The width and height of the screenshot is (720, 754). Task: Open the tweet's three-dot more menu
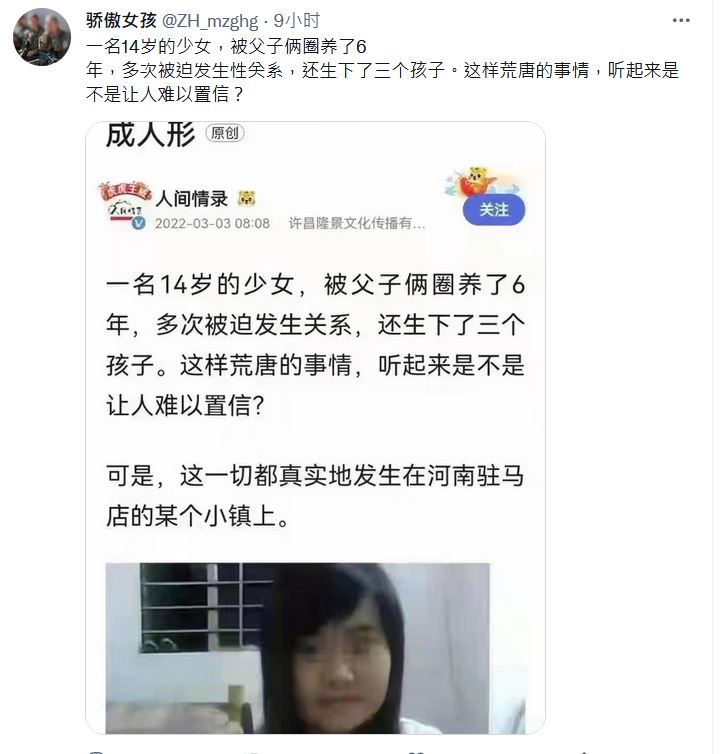point(680,20)
